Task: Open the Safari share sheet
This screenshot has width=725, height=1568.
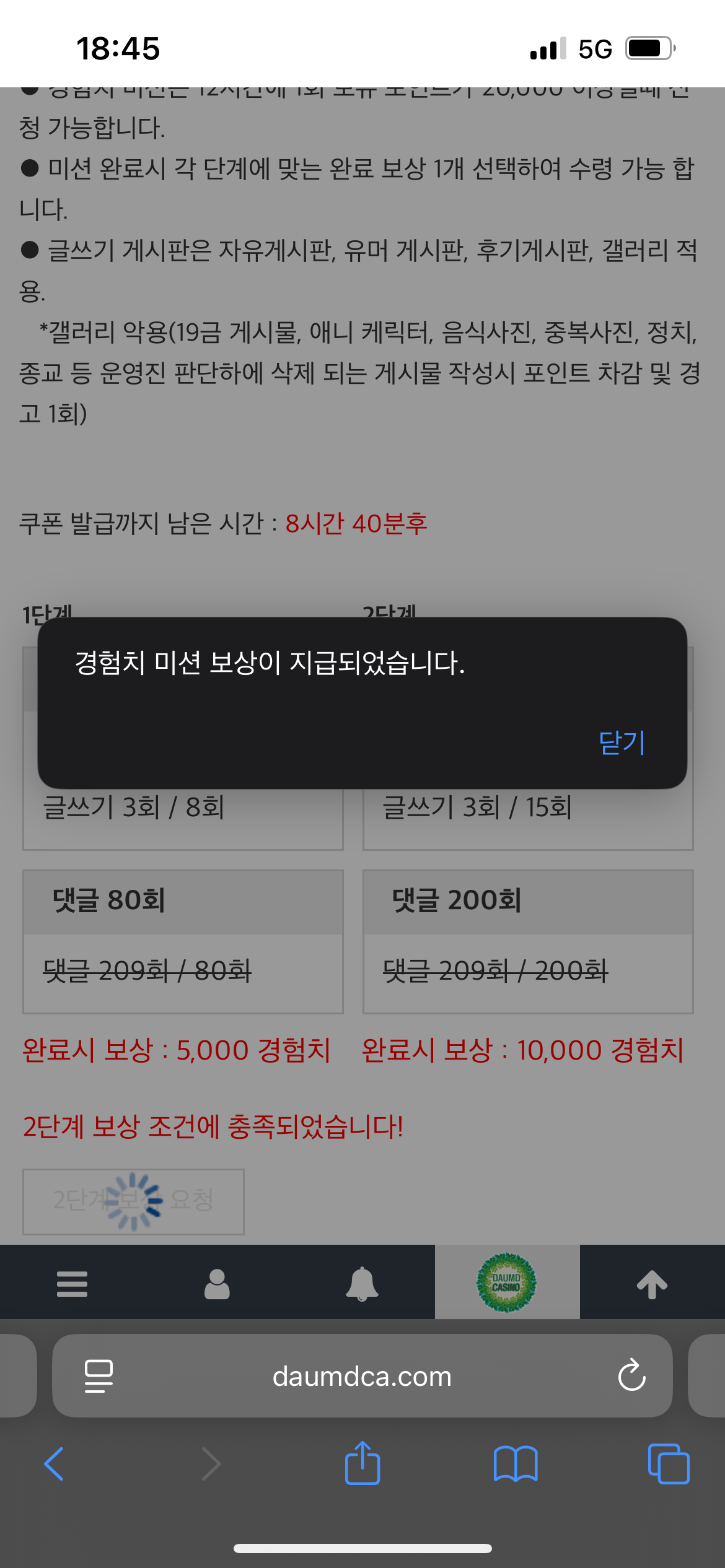Action: pos(362,1463)
